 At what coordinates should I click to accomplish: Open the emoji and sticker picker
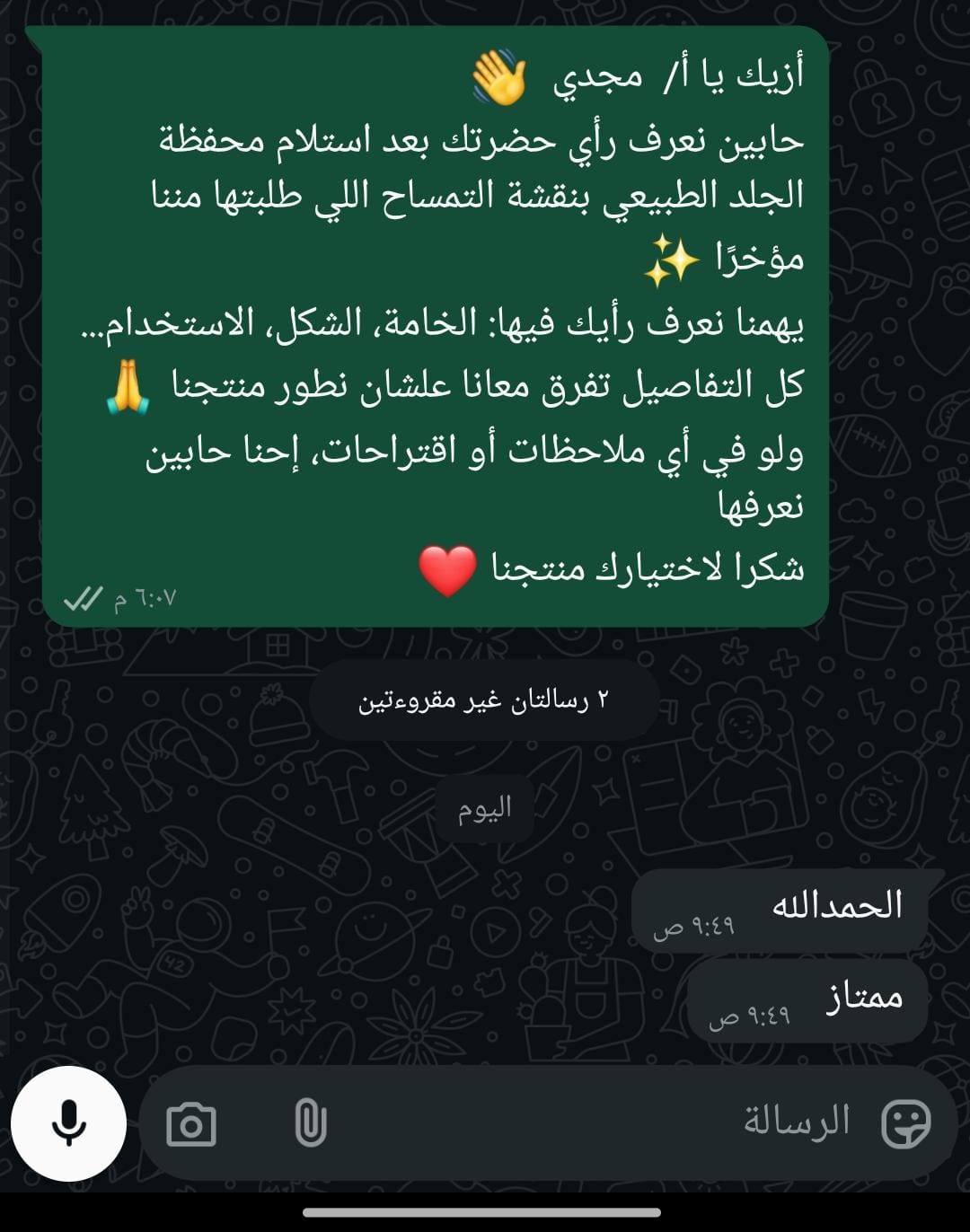tap(905, 1123)
